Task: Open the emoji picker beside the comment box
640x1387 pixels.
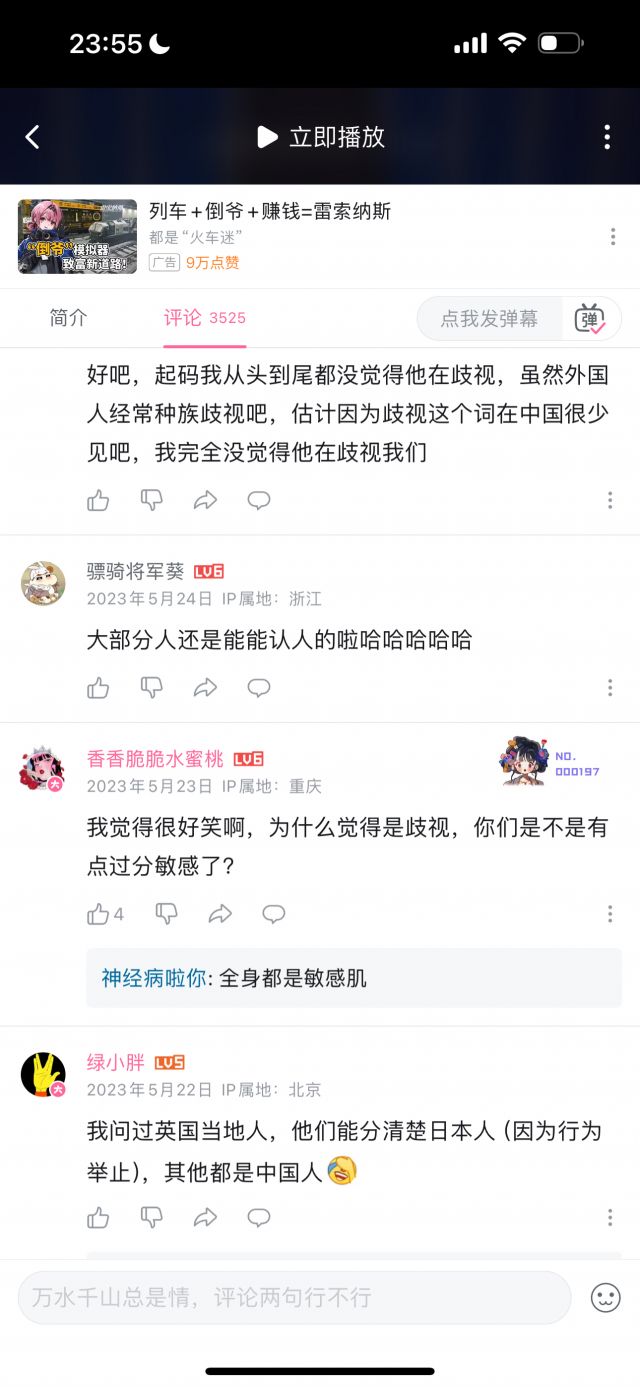Action: 605,1298
